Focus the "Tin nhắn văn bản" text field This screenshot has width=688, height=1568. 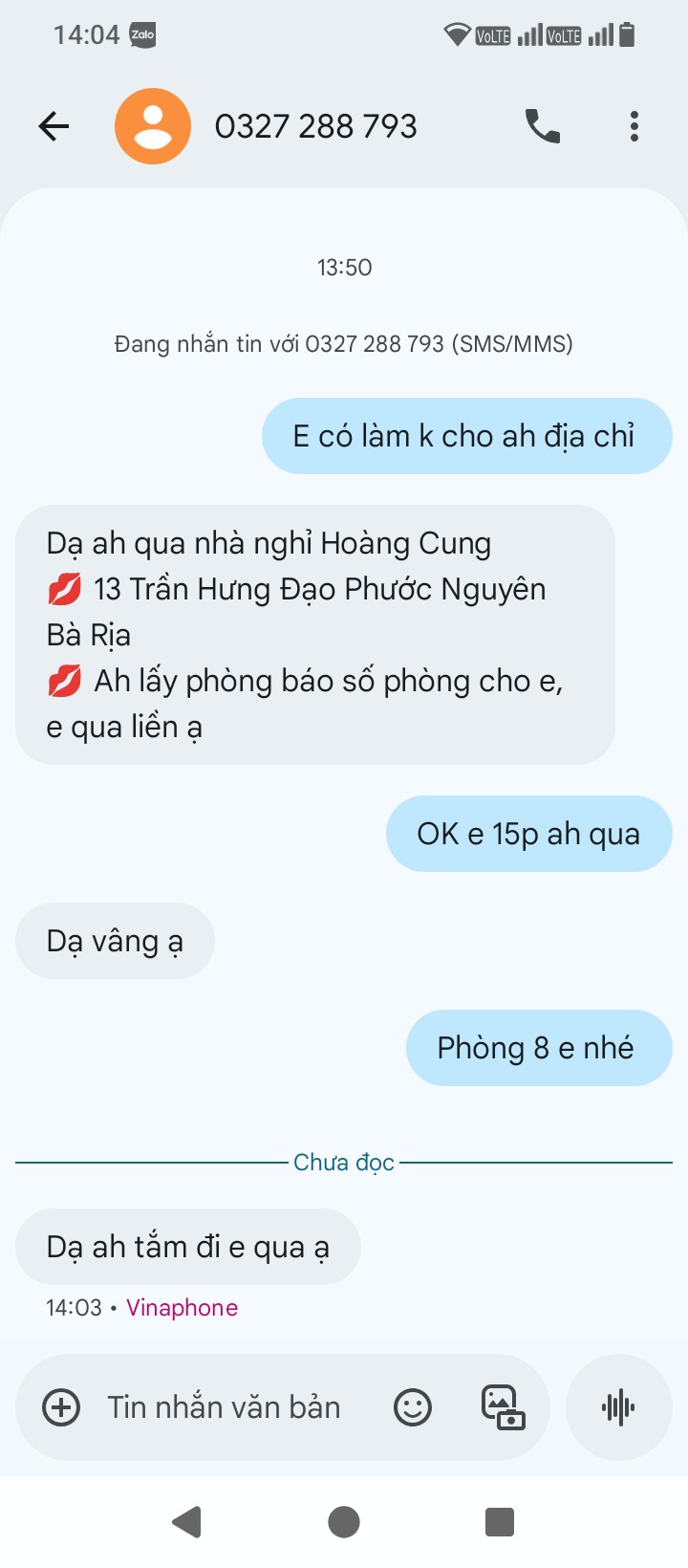coord(225,1407)
